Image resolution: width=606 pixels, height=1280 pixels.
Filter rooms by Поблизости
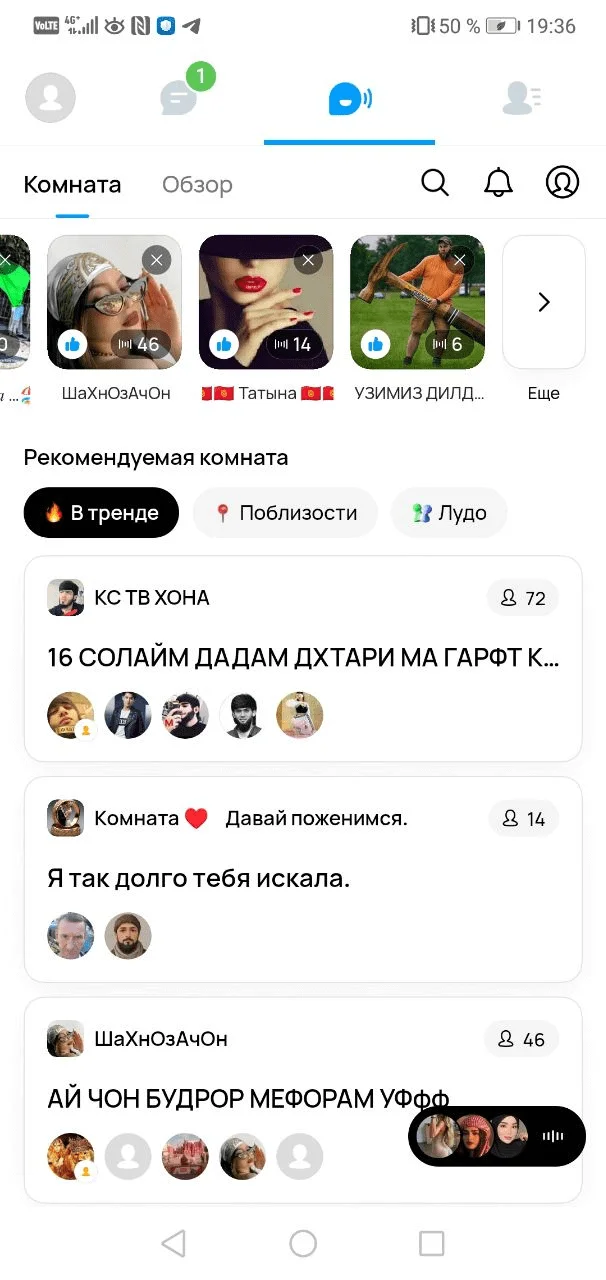285,513
